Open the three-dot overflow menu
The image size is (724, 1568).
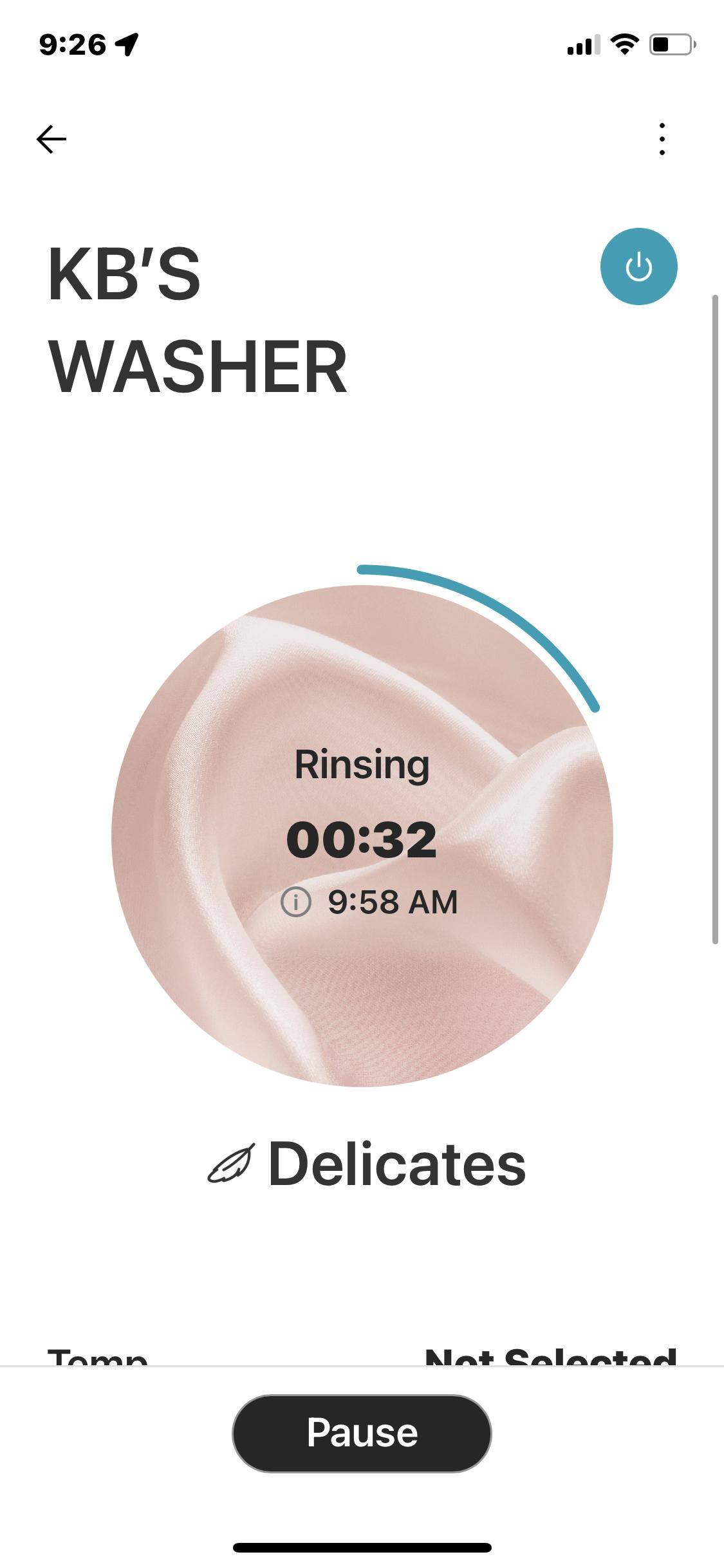pos(662,139)
